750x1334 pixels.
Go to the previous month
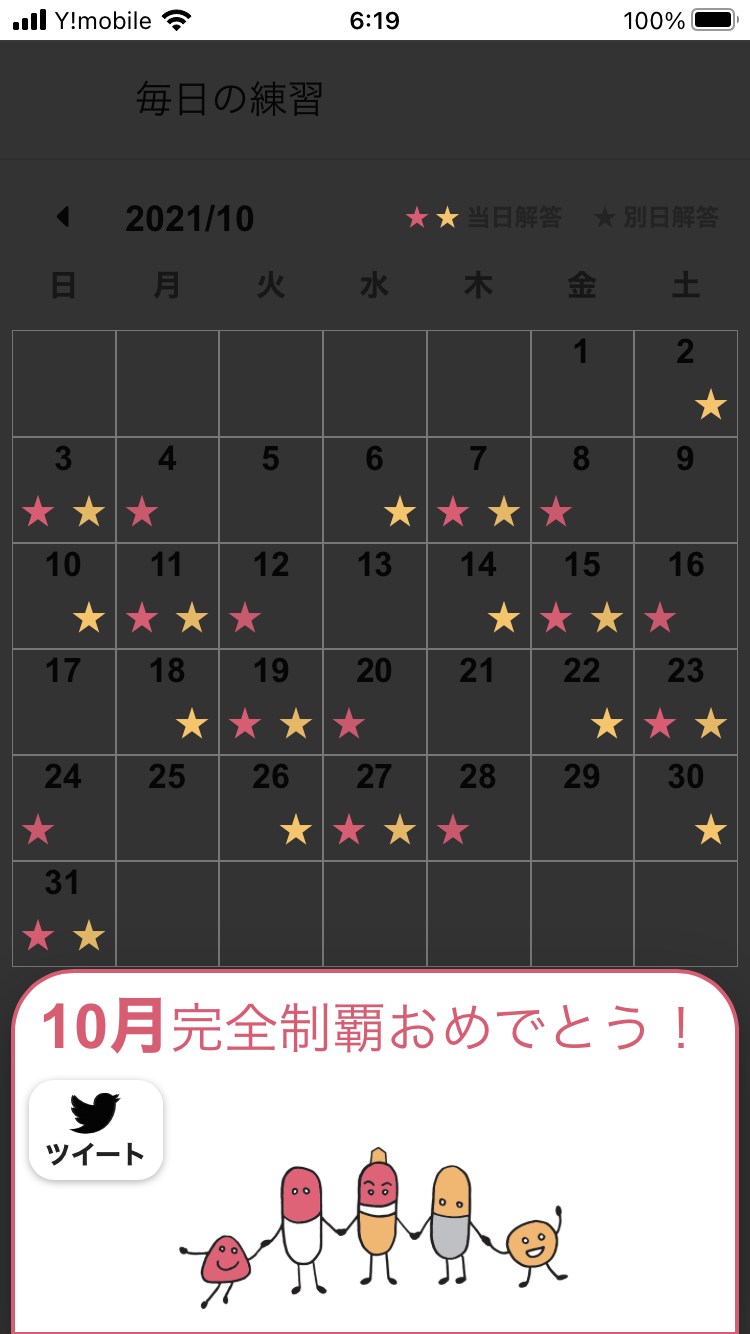63,217
